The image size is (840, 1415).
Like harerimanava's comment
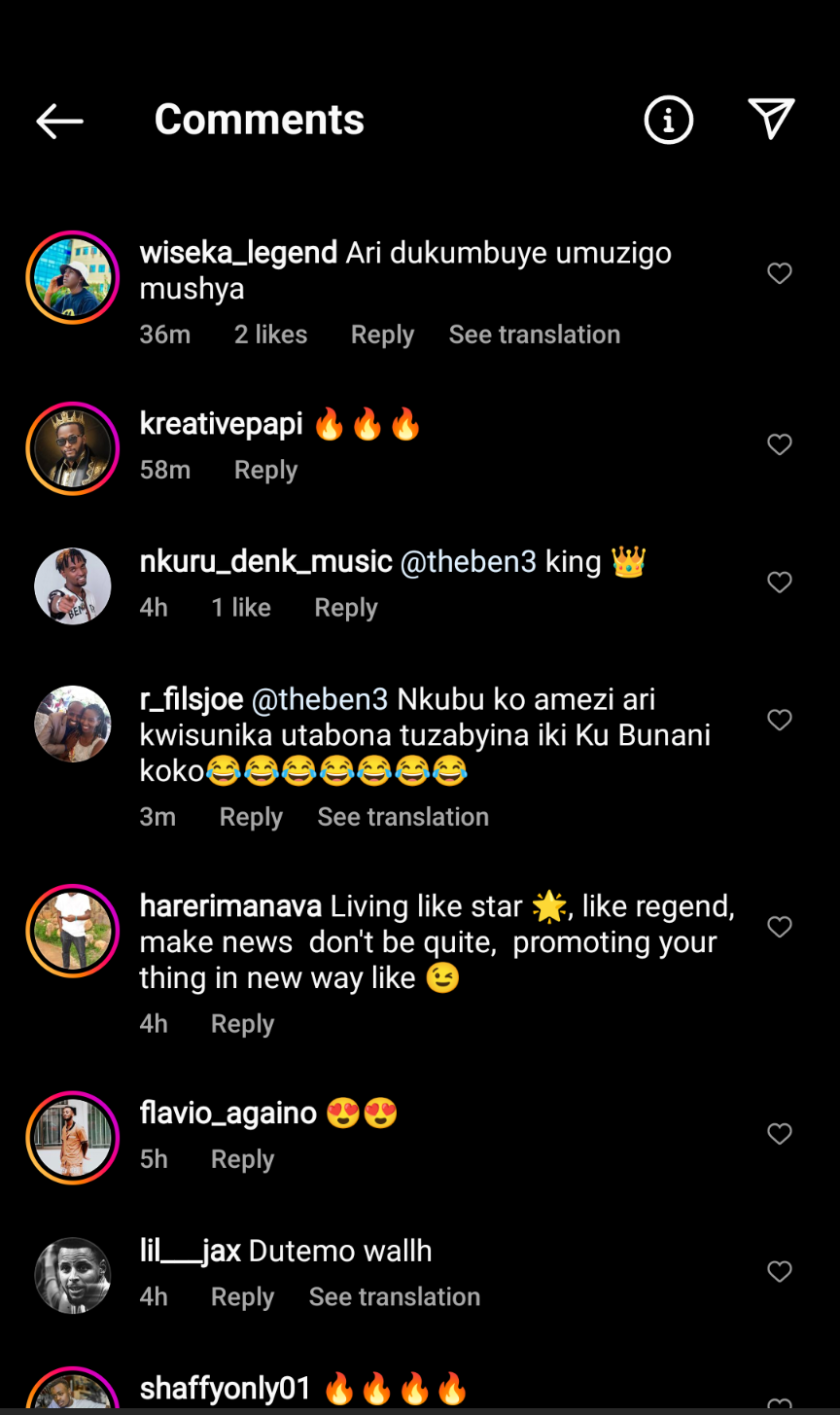(x=780, y=927)
